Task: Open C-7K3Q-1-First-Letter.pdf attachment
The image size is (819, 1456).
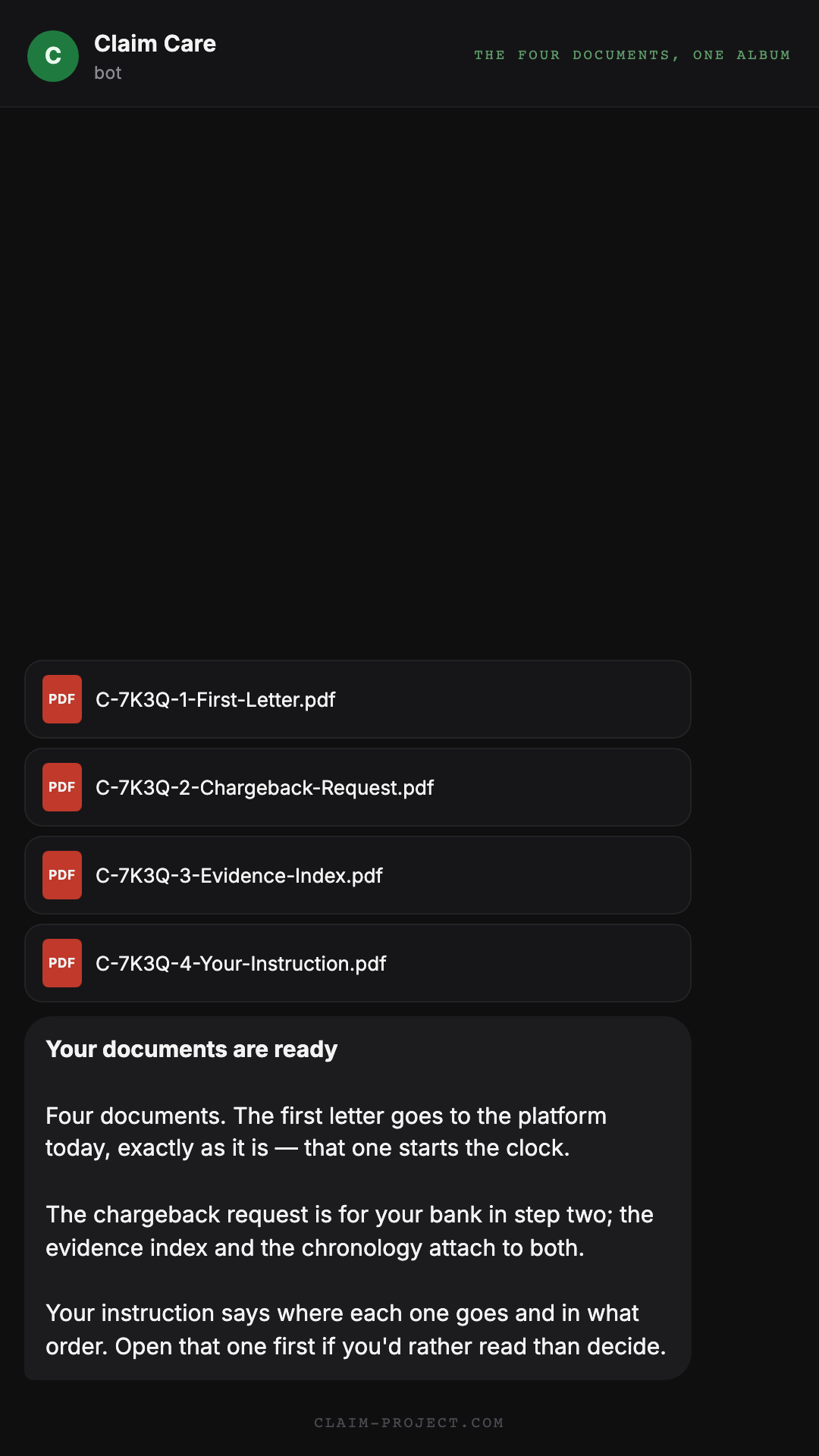Action: coord(358,699)
